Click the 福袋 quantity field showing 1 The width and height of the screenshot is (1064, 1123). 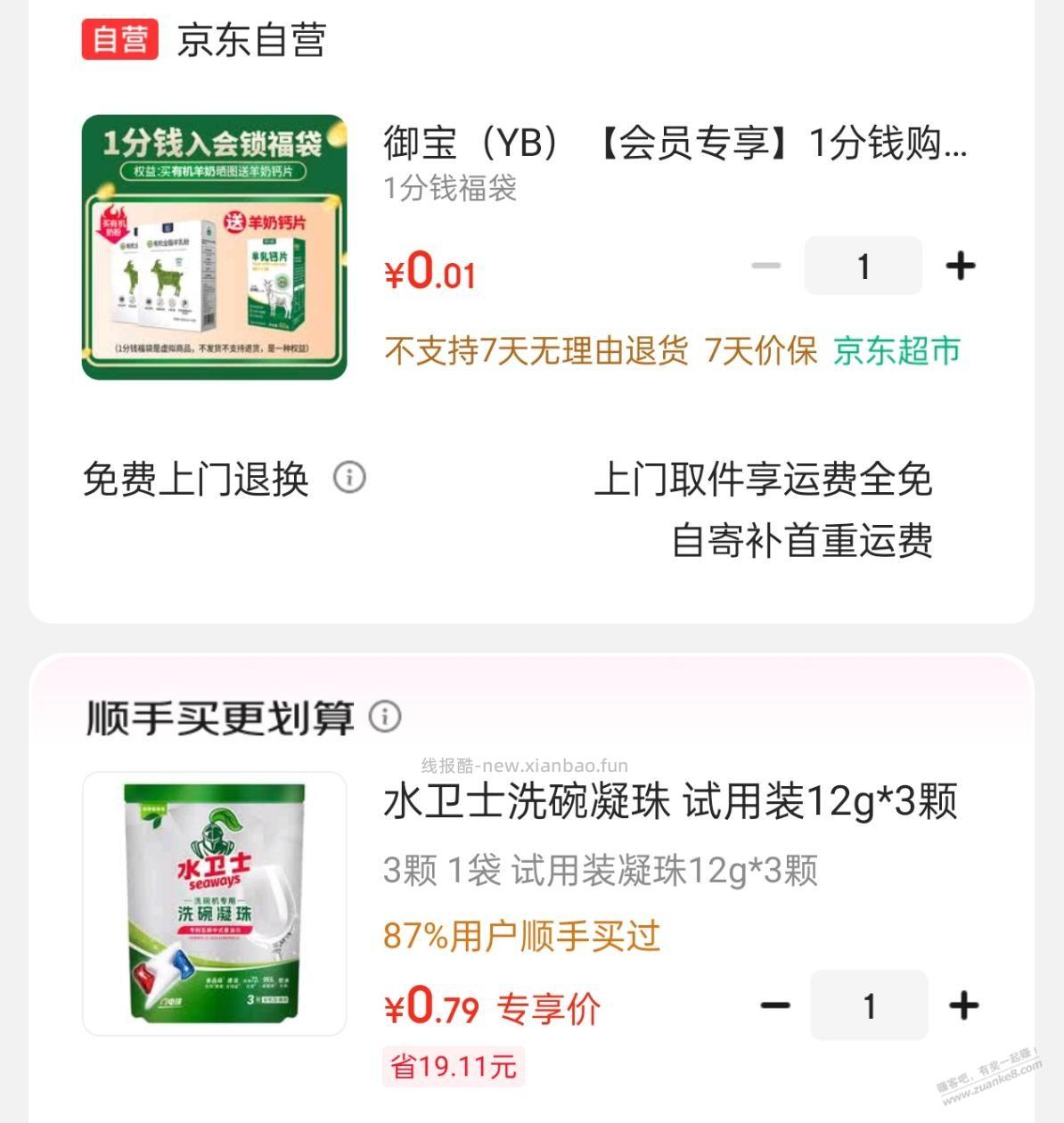[x=863, y=264]
